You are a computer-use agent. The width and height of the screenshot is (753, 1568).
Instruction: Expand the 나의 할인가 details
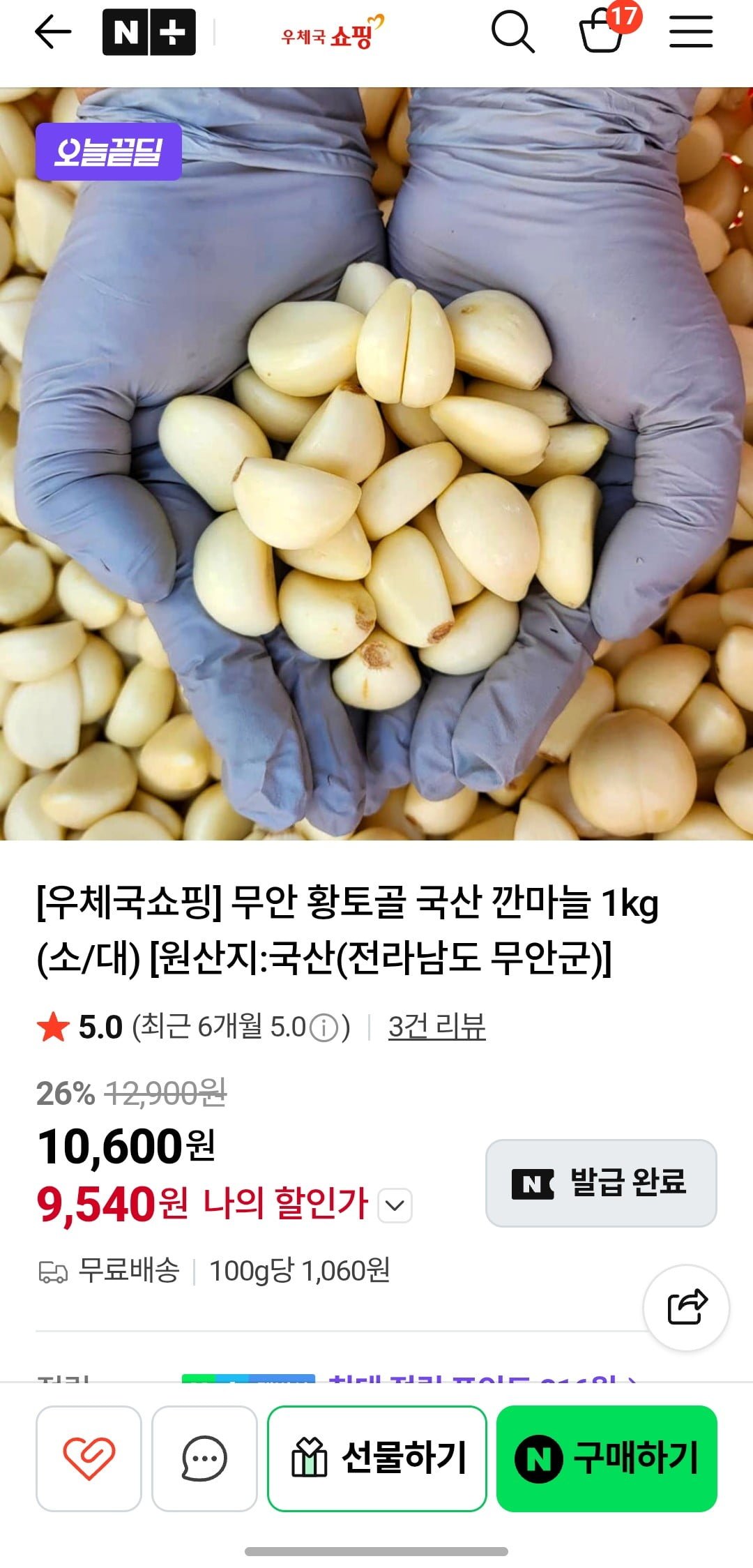395,1205
